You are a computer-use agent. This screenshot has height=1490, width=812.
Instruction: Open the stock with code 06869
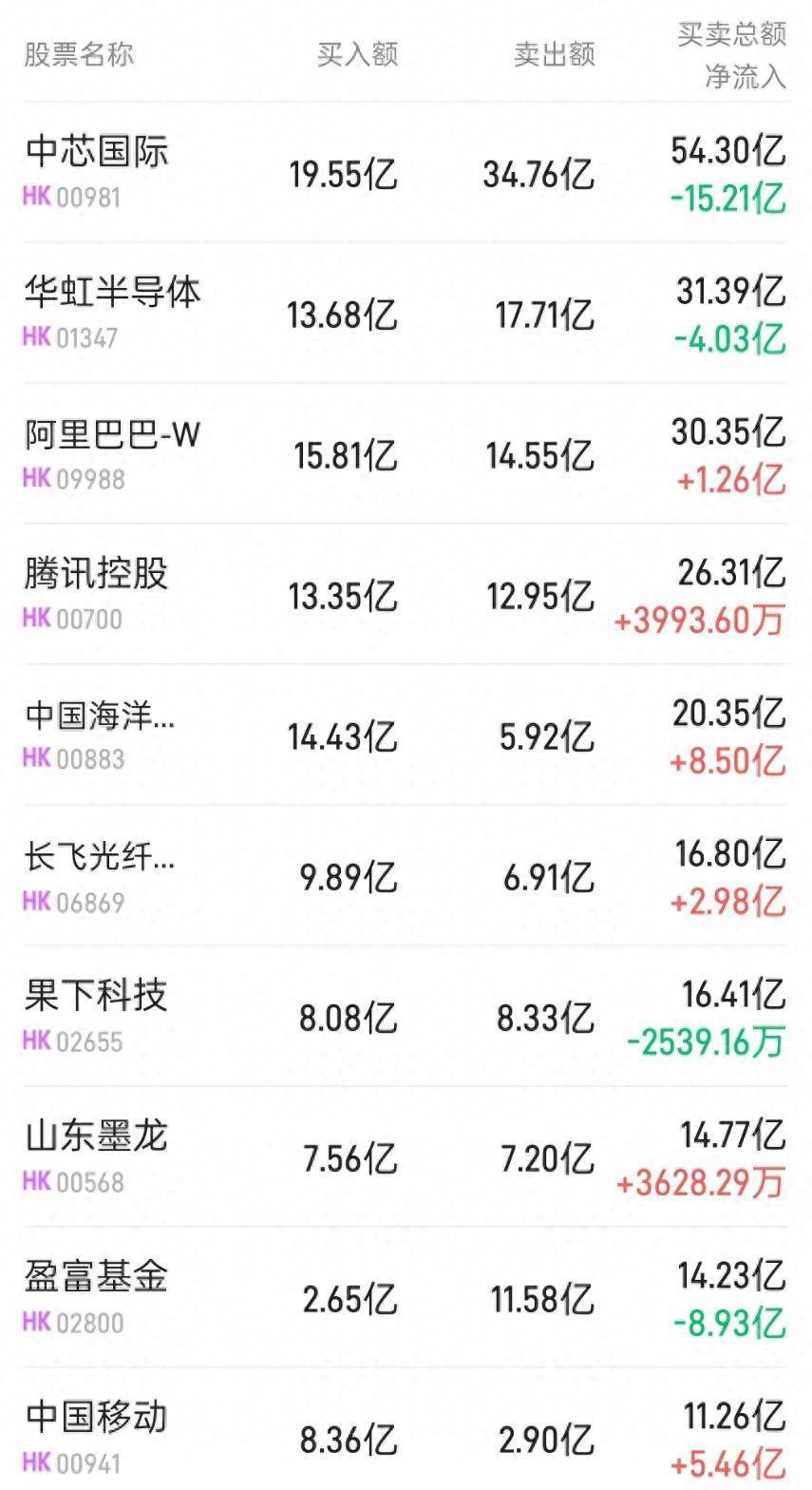pyautogui.click(x=100, y=876)
